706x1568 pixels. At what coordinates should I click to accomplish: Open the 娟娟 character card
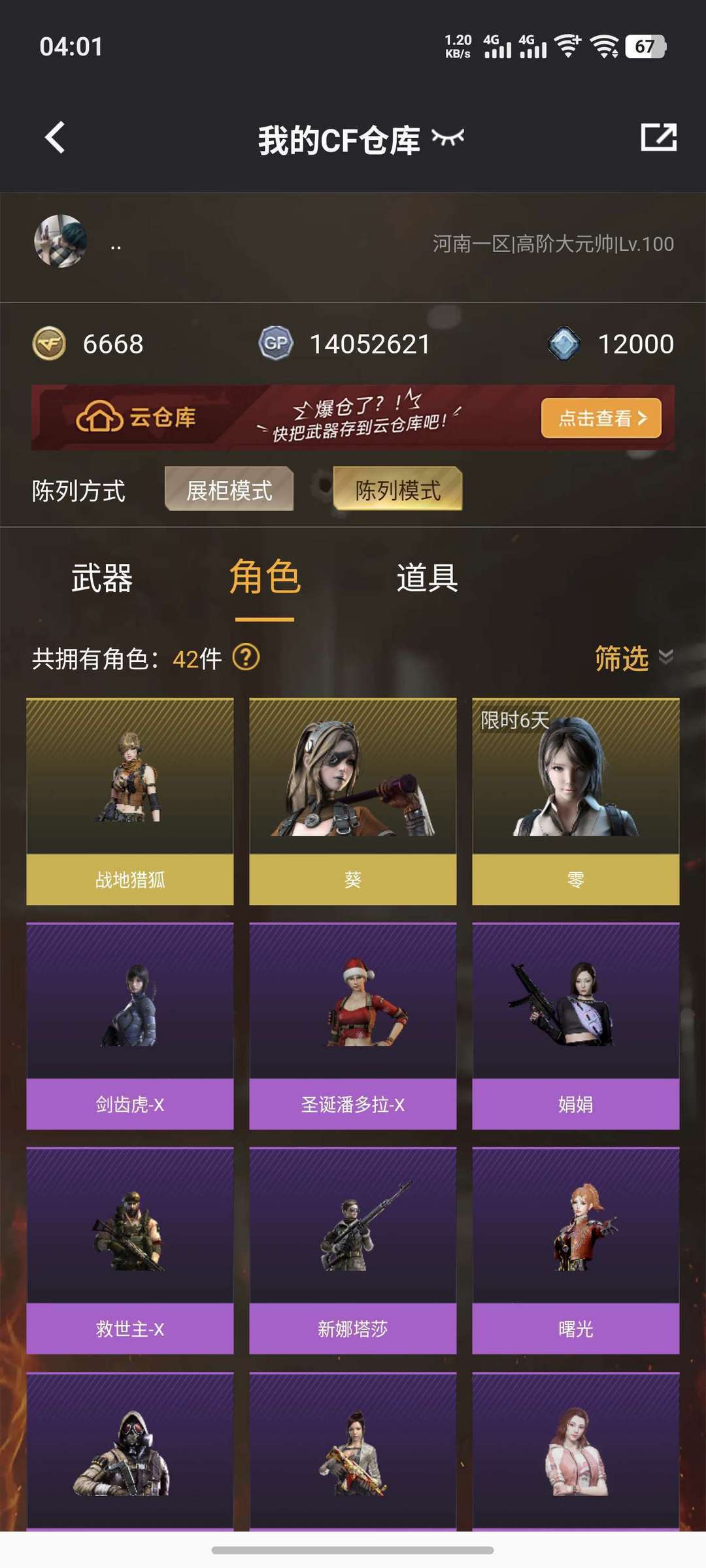click(575, 1026)
